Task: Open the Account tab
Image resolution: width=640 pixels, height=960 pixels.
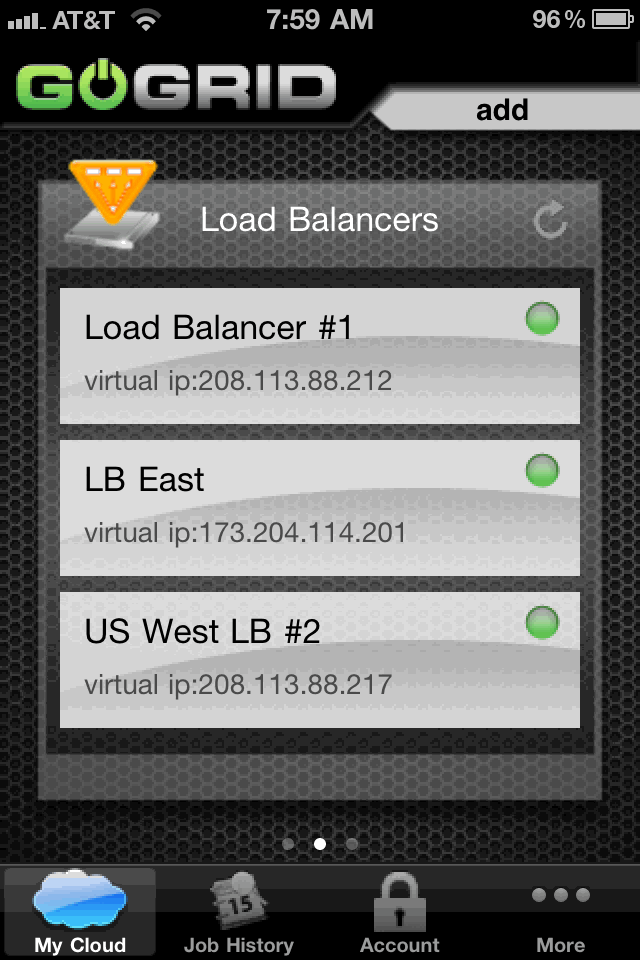Action: click(399, 912)
